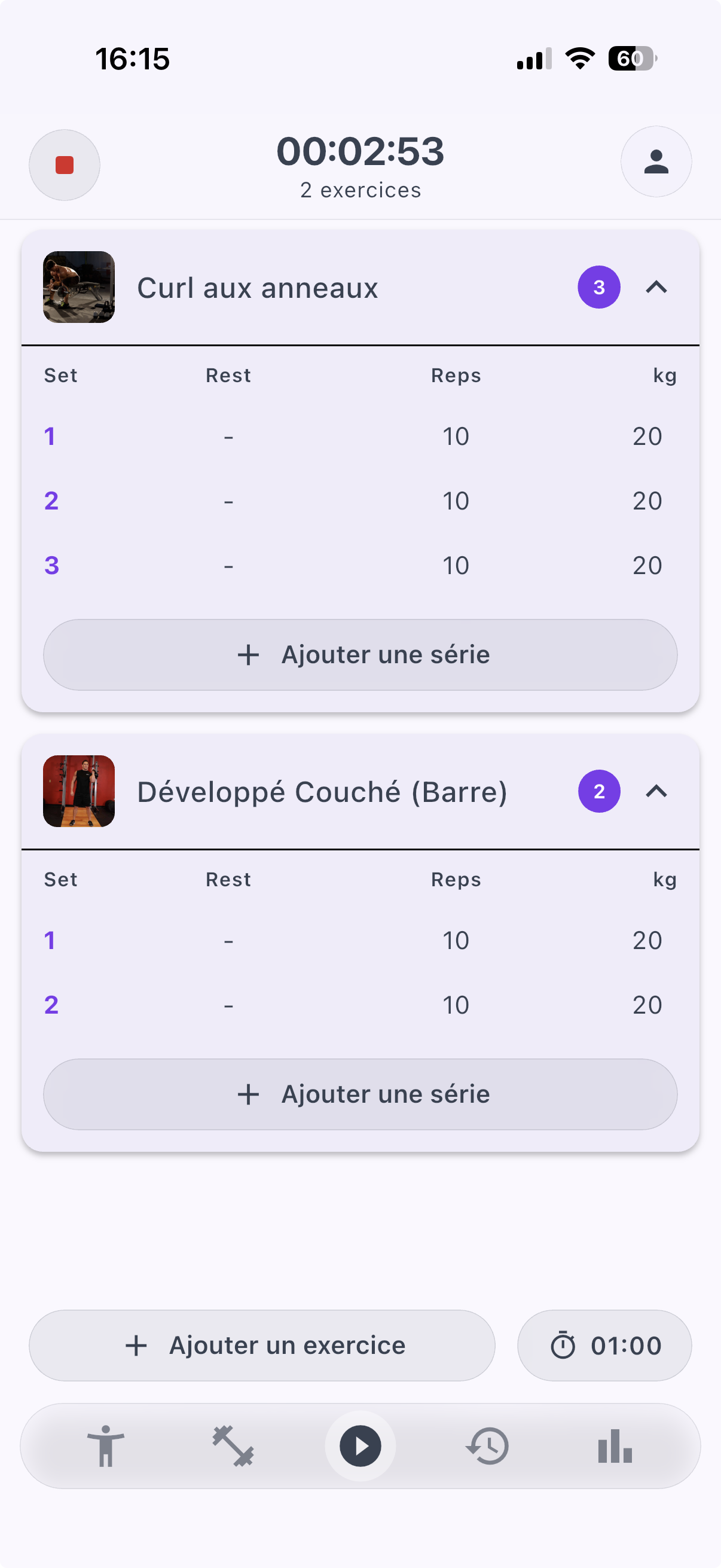The height and width of the screenshot is (1568, 721).
Task: Tap the Développé Couché thumbnail
Action: 78,791
